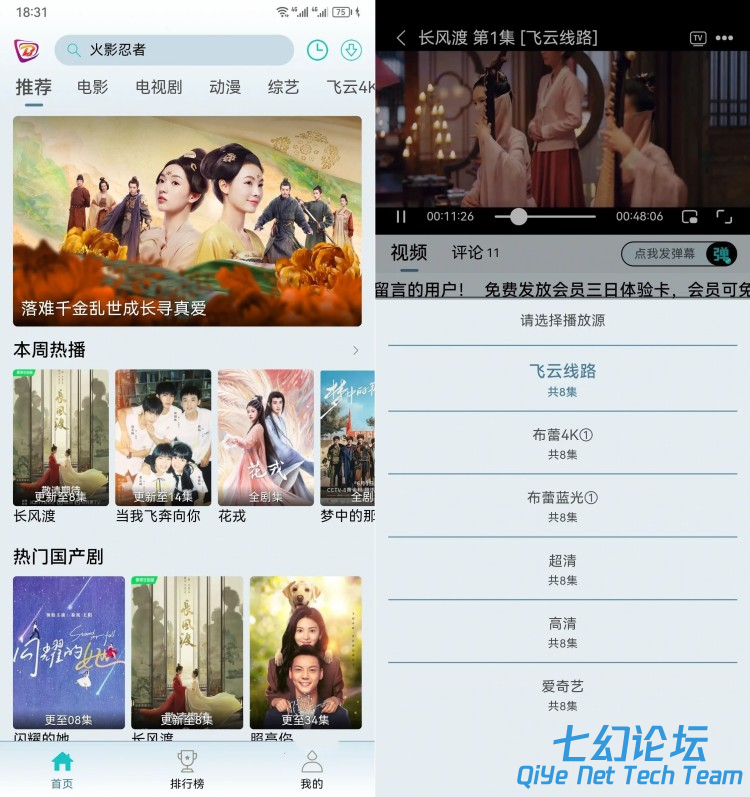The width and height of the screenshot is (750, 797).
Task: Switch to the 电影 tab
Action: [93, 87]
